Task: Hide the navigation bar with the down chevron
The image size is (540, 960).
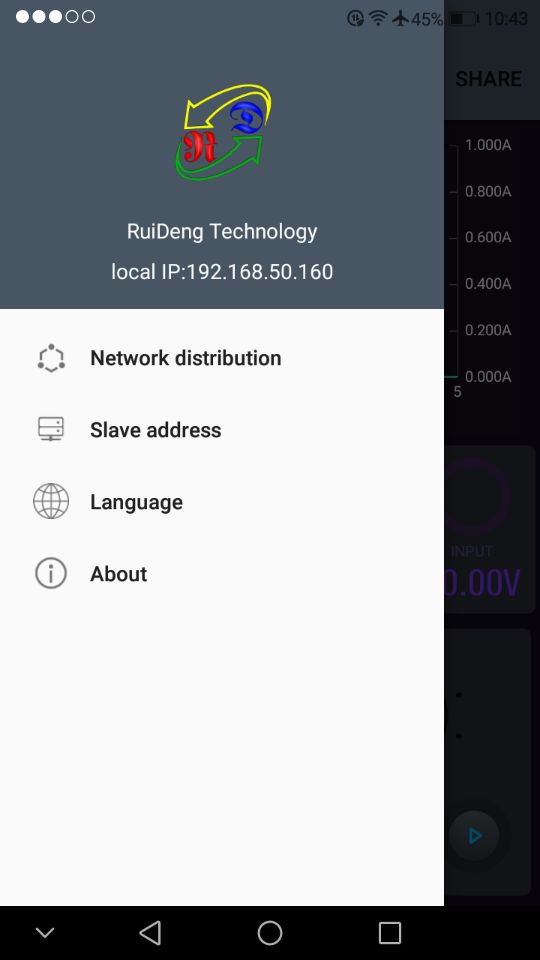Action: [45, 933]
